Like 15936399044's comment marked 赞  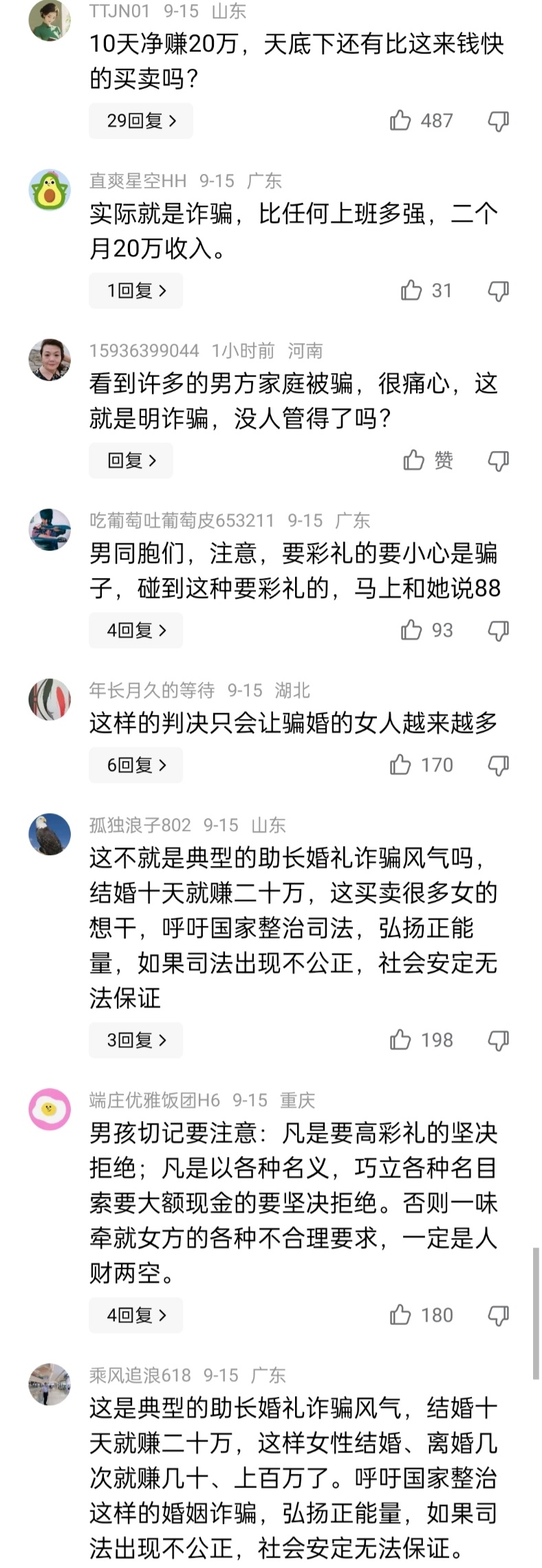(414, 460)
